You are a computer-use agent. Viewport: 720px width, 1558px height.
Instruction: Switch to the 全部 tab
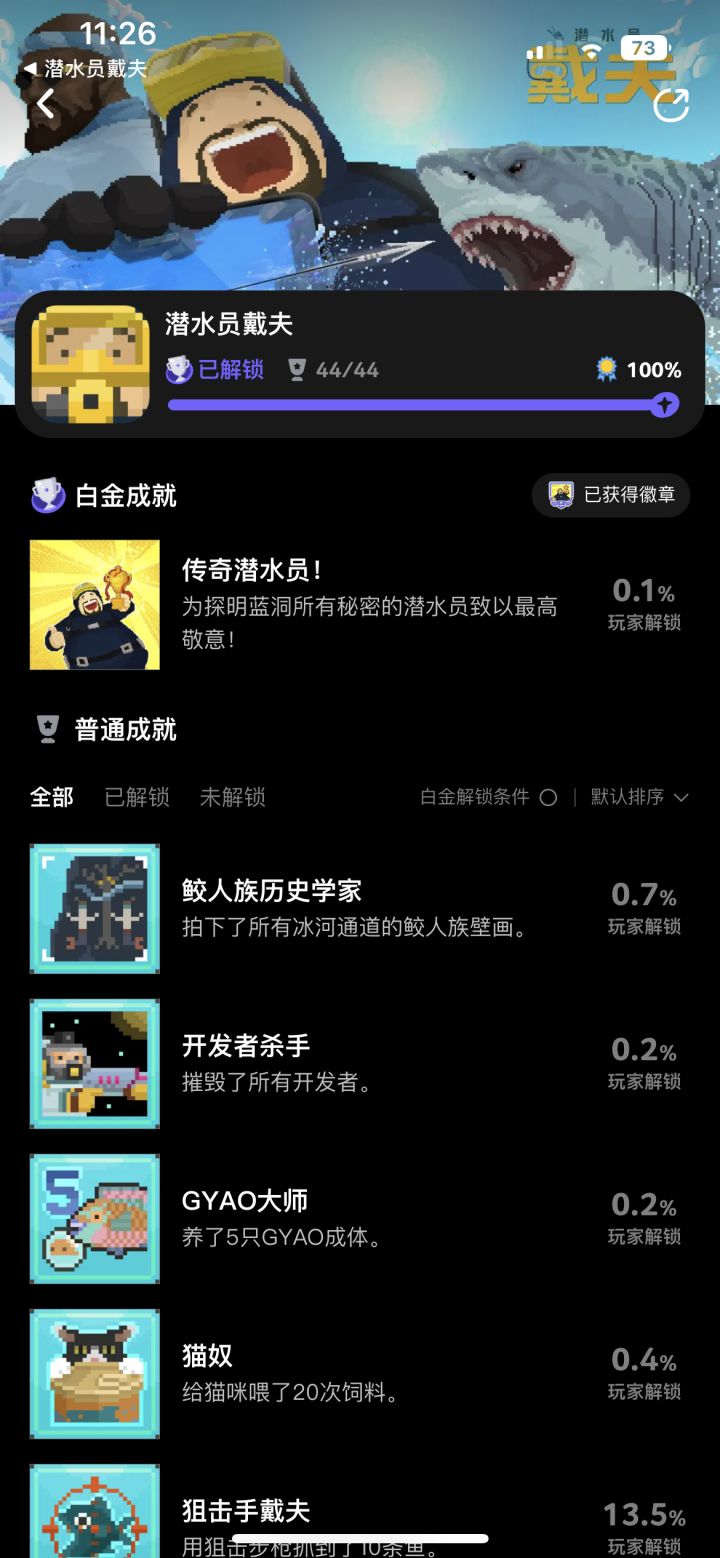click(51, 797)
